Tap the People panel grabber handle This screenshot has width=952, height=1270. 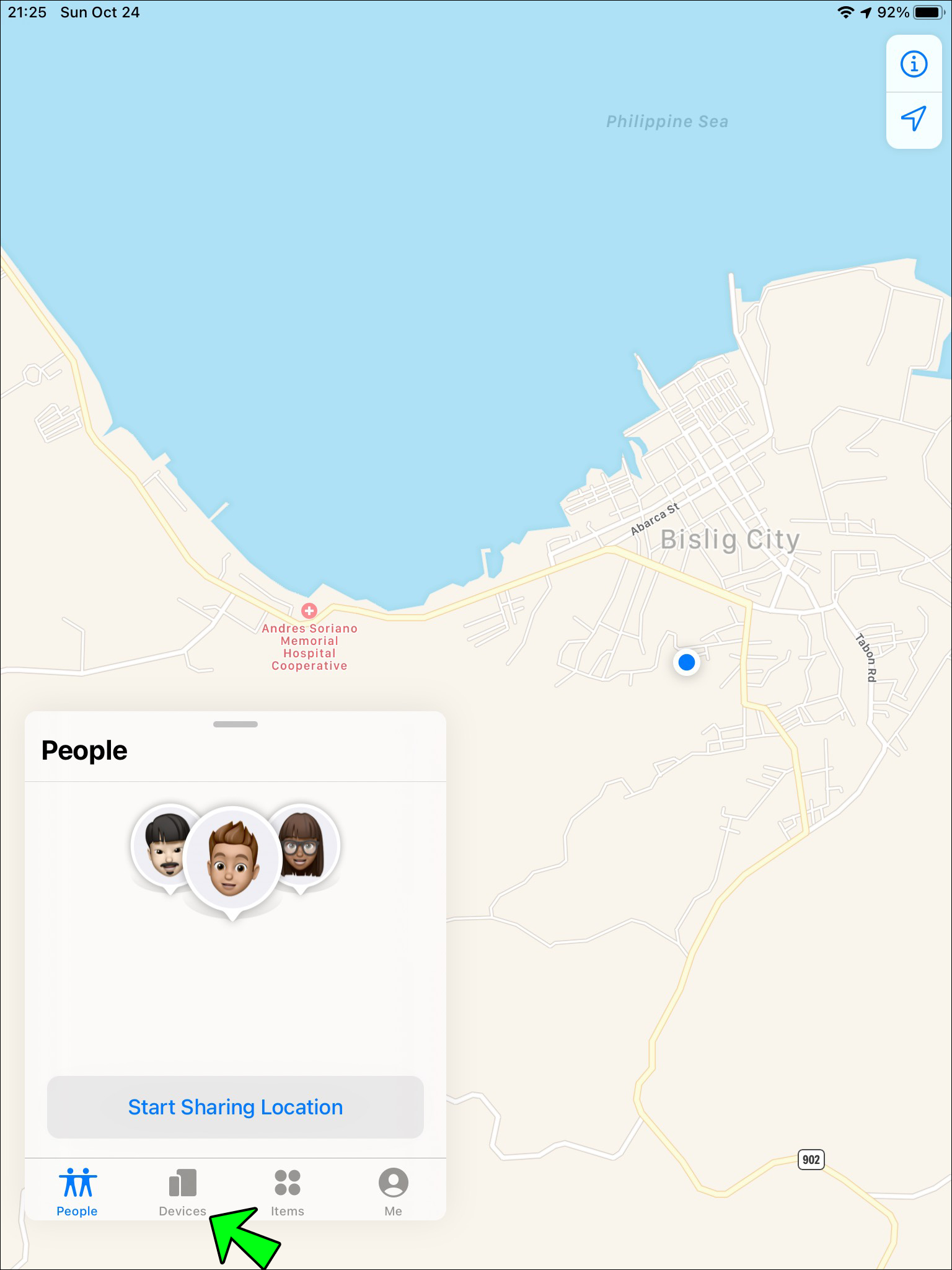point(236,724)
